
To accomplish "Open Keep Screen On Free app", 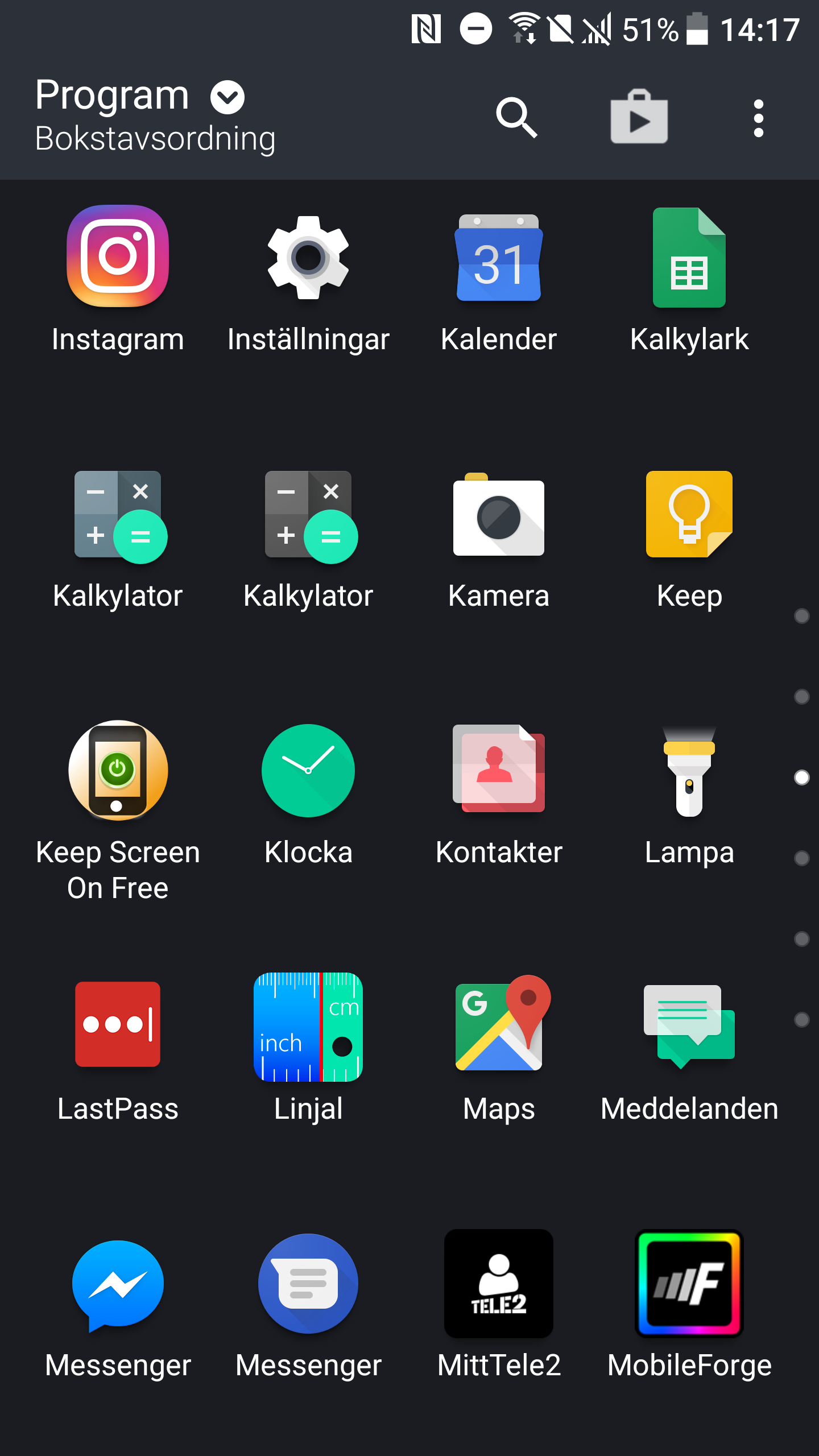I will click(x=118, y=771).
